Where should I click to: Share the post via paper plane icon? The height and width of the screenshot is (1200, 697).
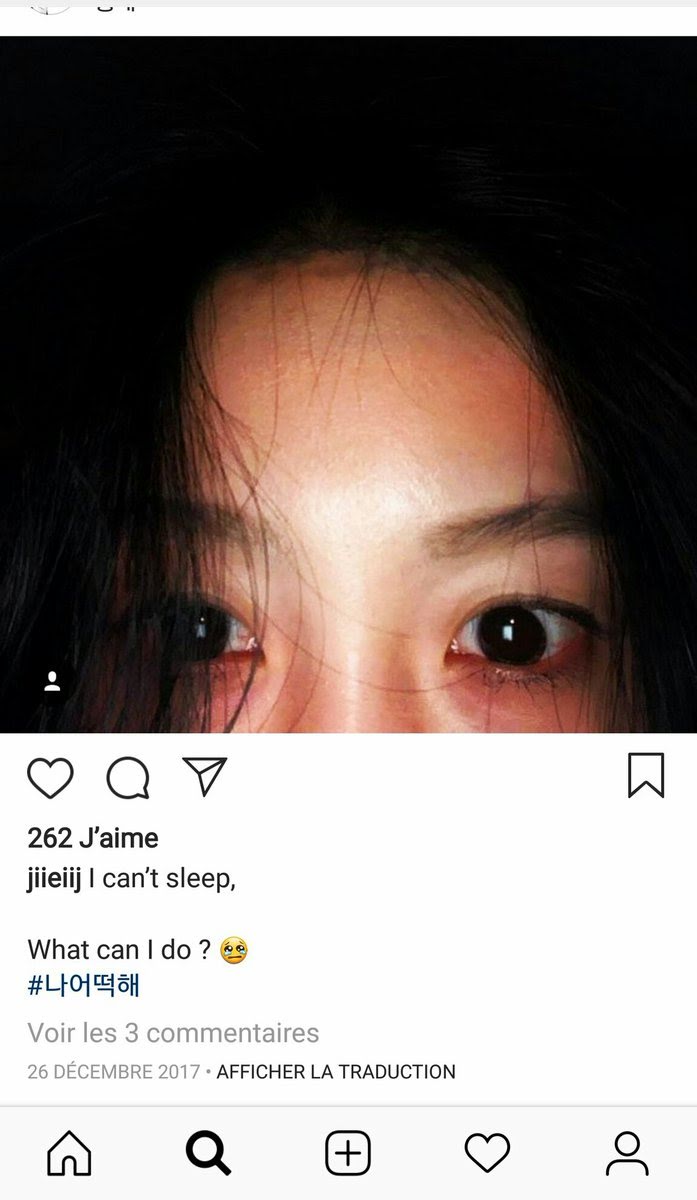click(x=205, y=776)
